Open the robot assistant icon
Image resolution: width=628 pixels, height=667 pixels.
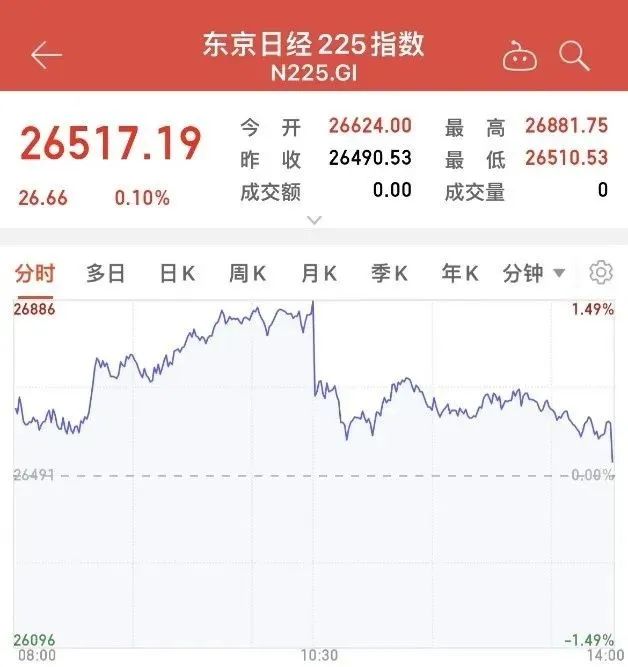pyautogui.click(x=519, y=56)
